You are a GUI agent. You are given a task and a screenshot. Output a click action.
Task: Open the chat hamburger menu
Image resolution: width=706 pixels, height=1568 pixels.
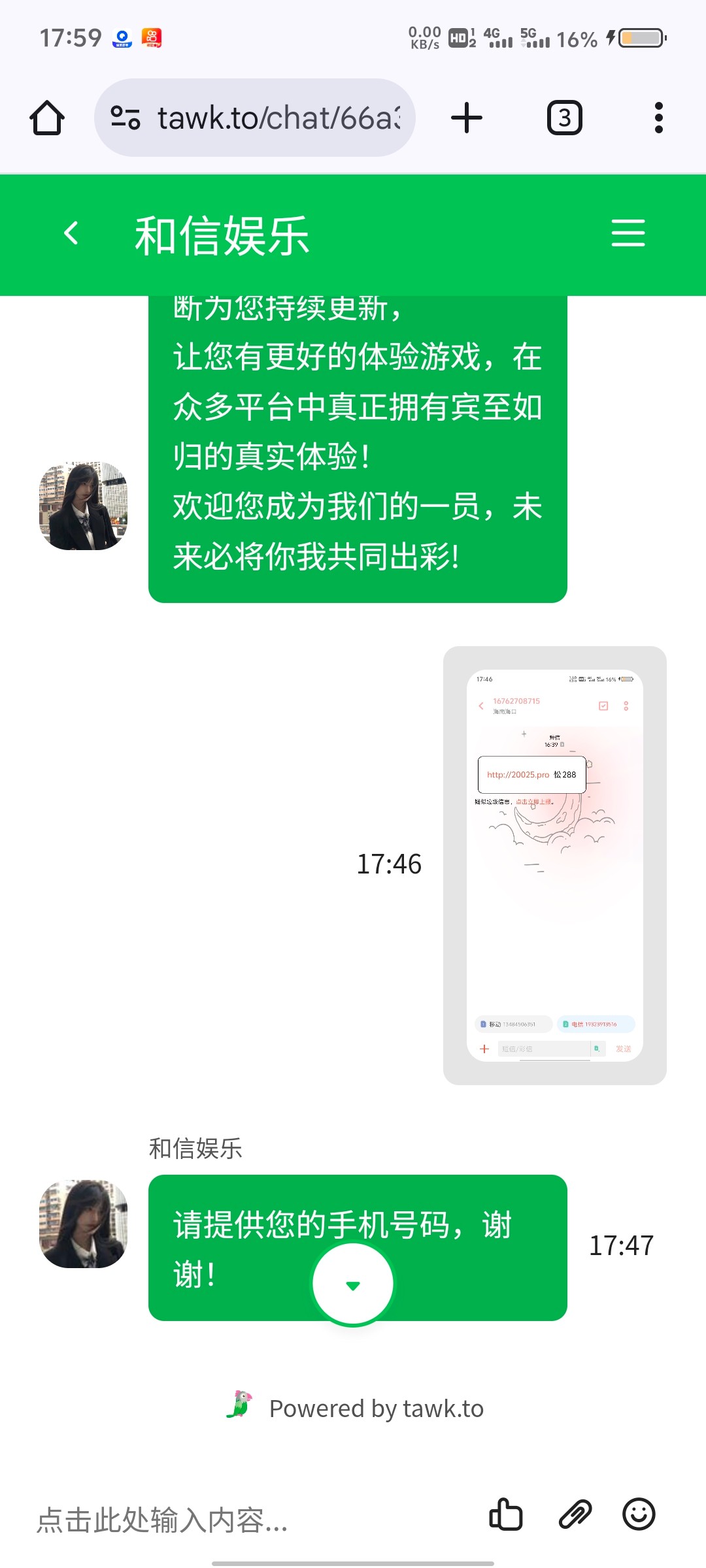pyautogui.click(x=628, y=233)
